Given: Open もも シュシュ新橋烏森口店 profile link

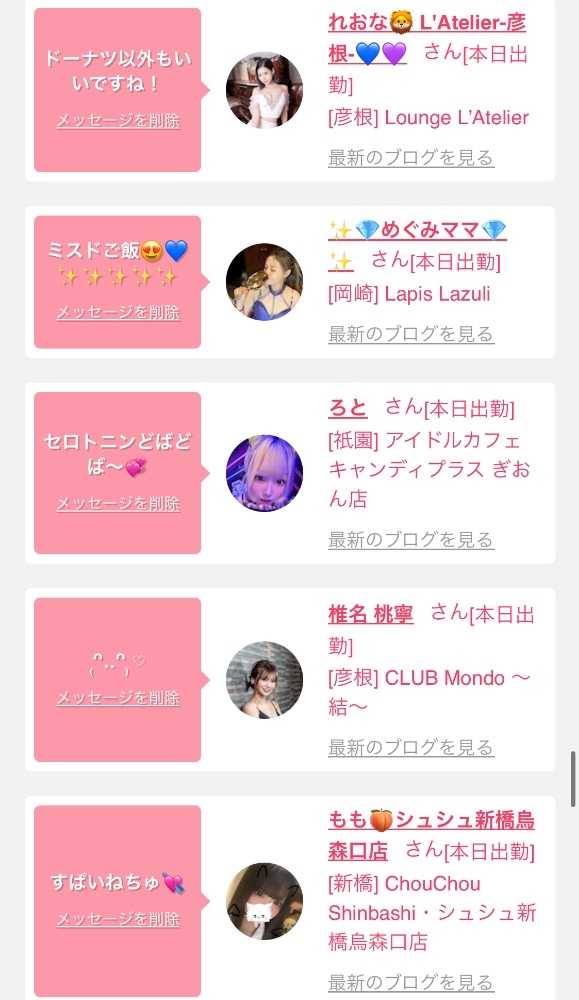Looking at the screenshot, I should [x=431, y=835].
